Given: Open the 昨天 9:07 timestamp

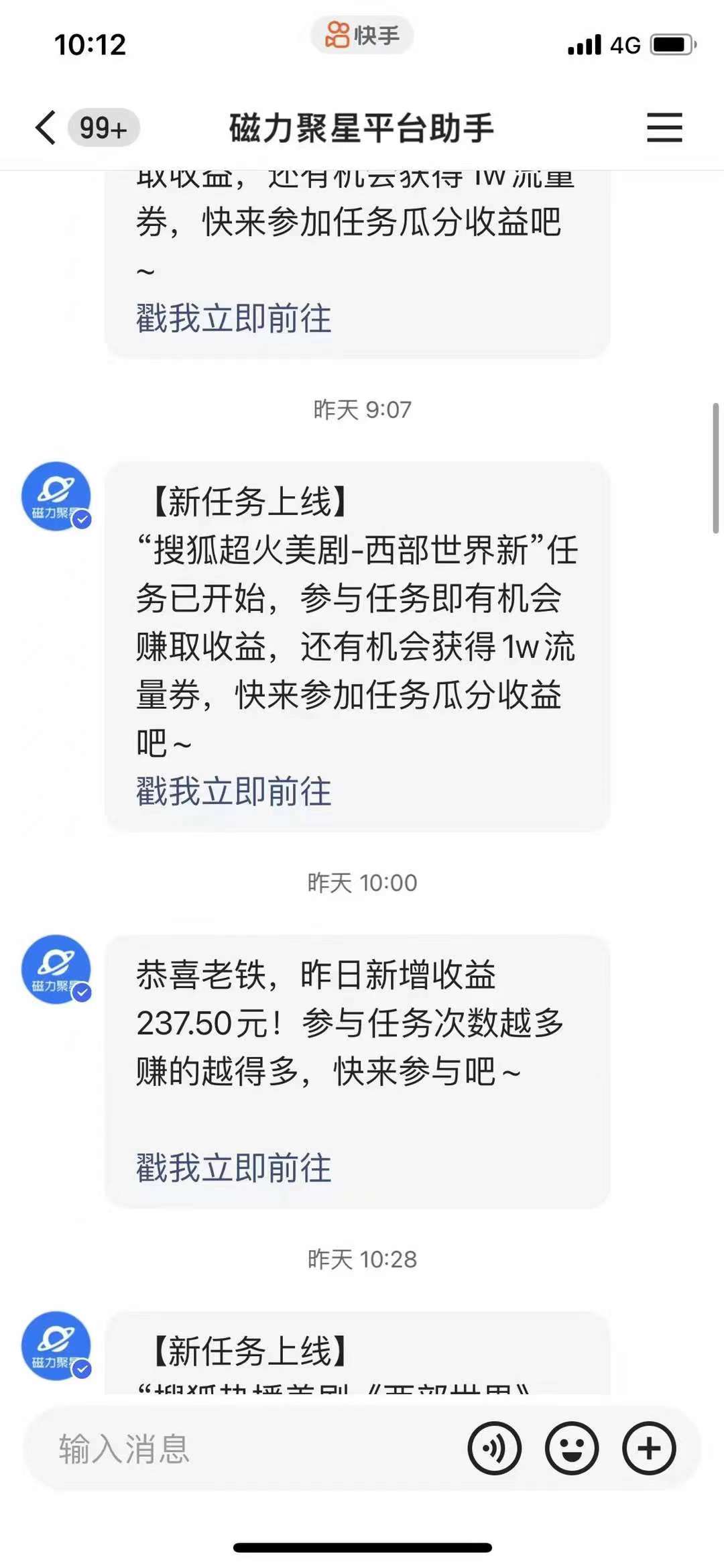Looking at the screenshot, I should (x=362, y=409).
